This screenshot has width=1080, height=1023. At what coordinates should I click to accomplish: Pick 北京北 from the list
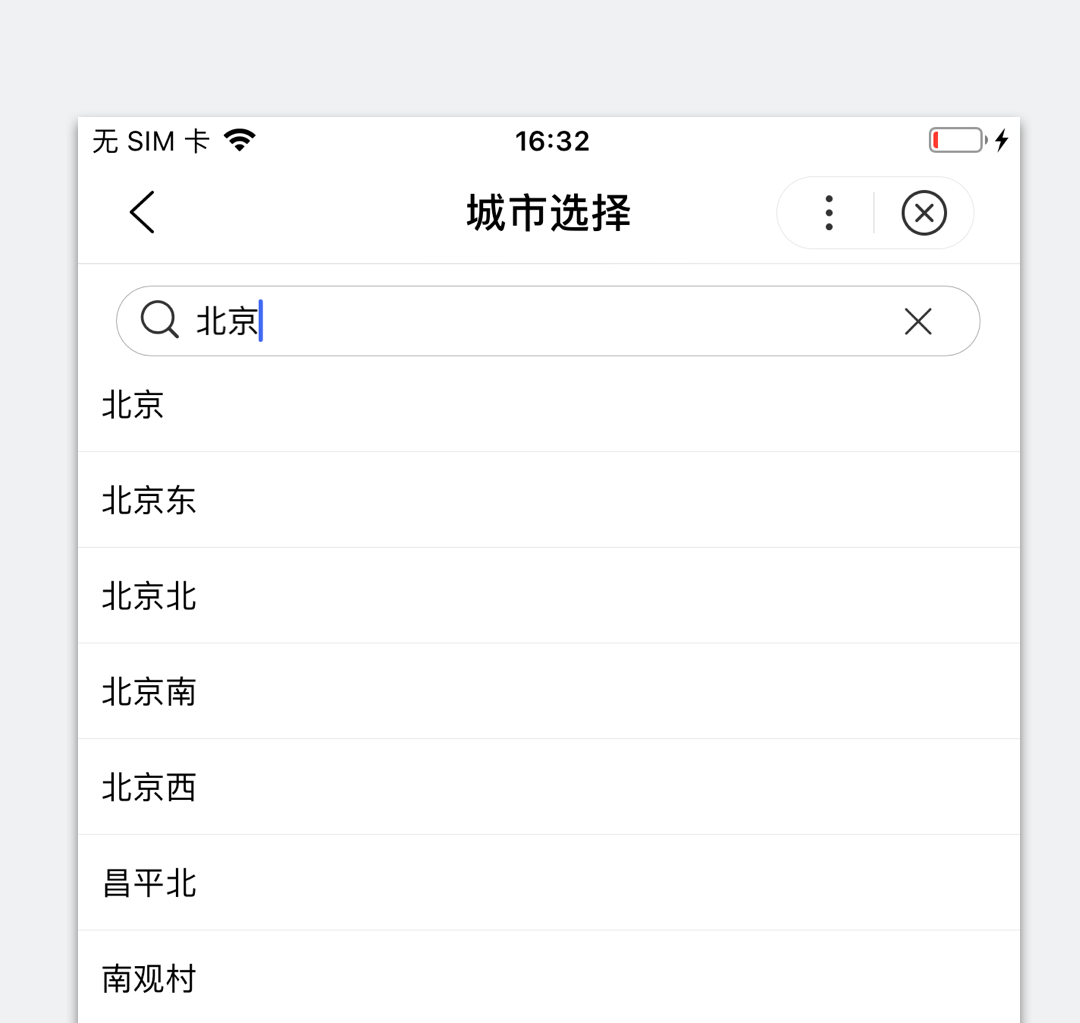coord(548,596)
